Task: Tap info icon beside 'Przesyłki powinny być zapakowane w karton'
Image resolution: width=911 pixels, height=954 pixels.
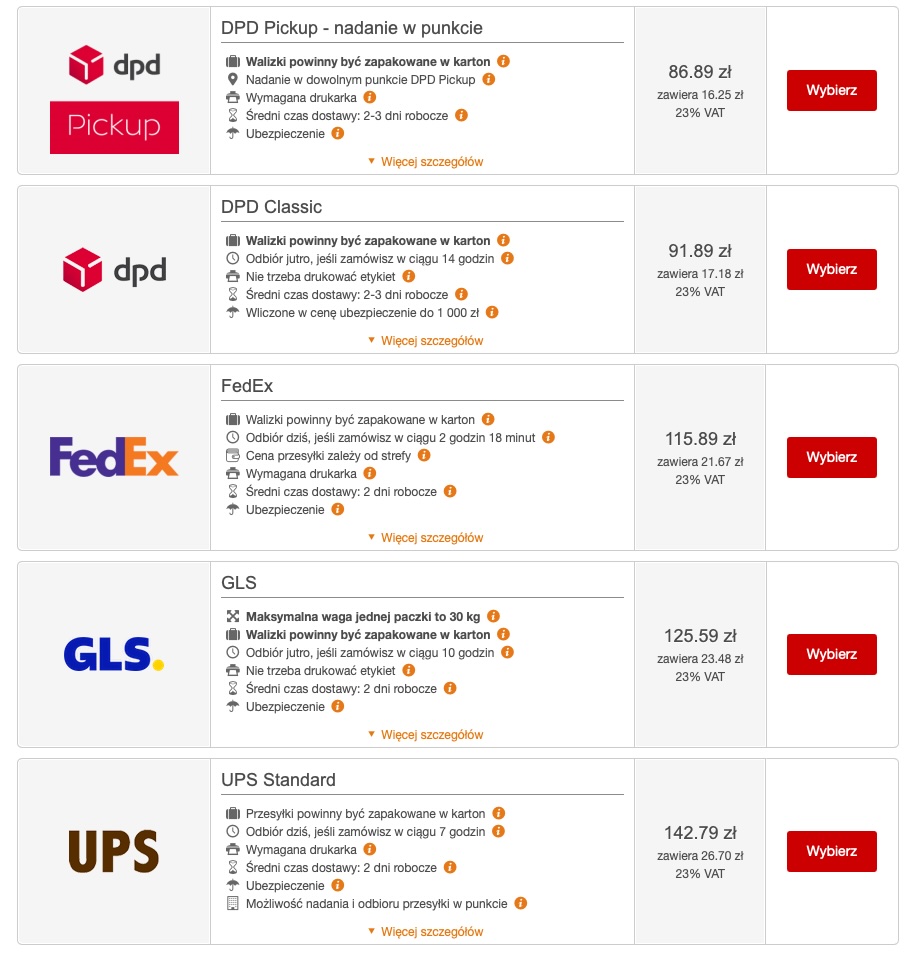Action: click(498, 813)
